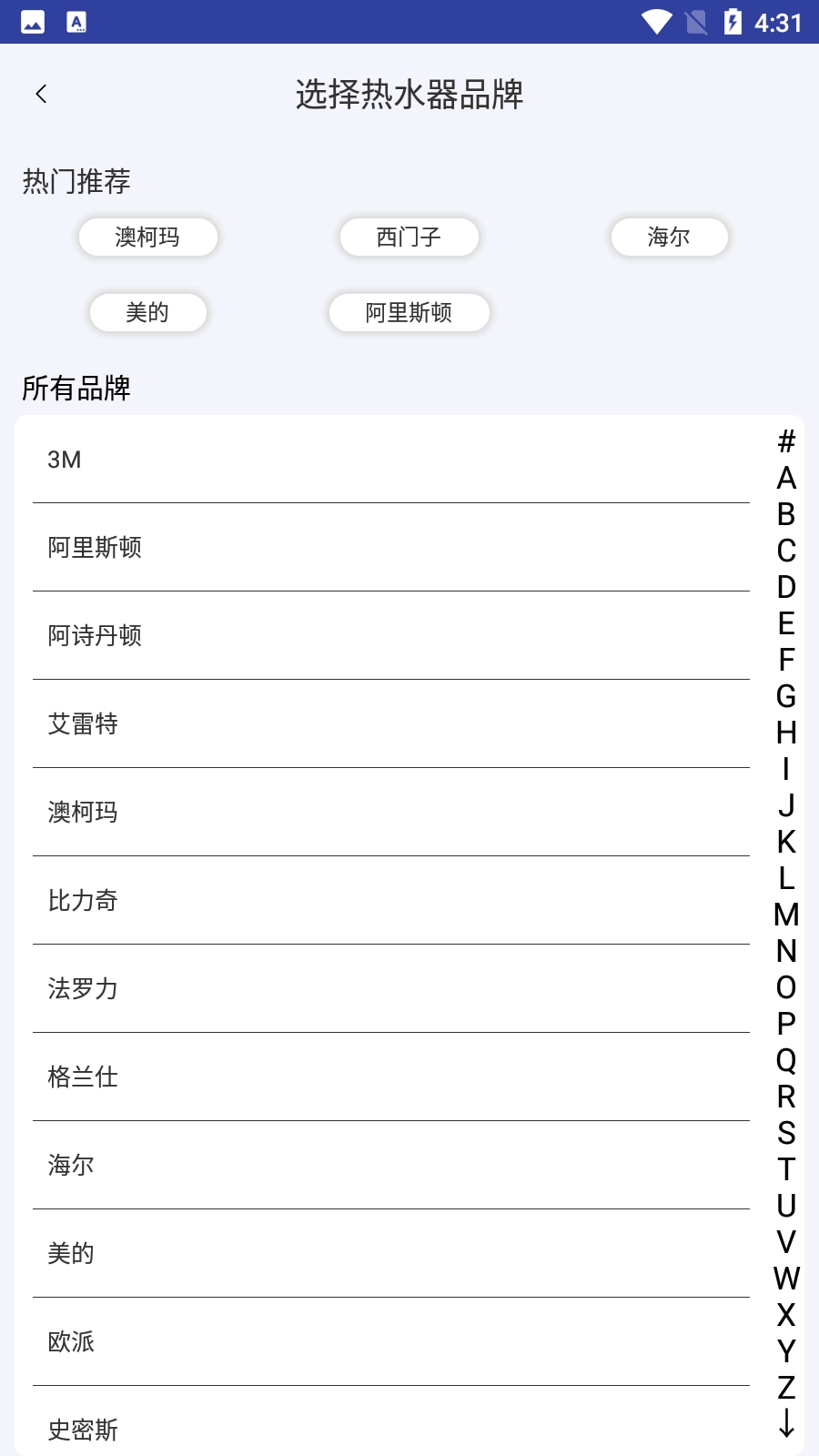The image size is (819, 1456).
Task: Open the 欧派 brand row
Action: (391, 1342)
